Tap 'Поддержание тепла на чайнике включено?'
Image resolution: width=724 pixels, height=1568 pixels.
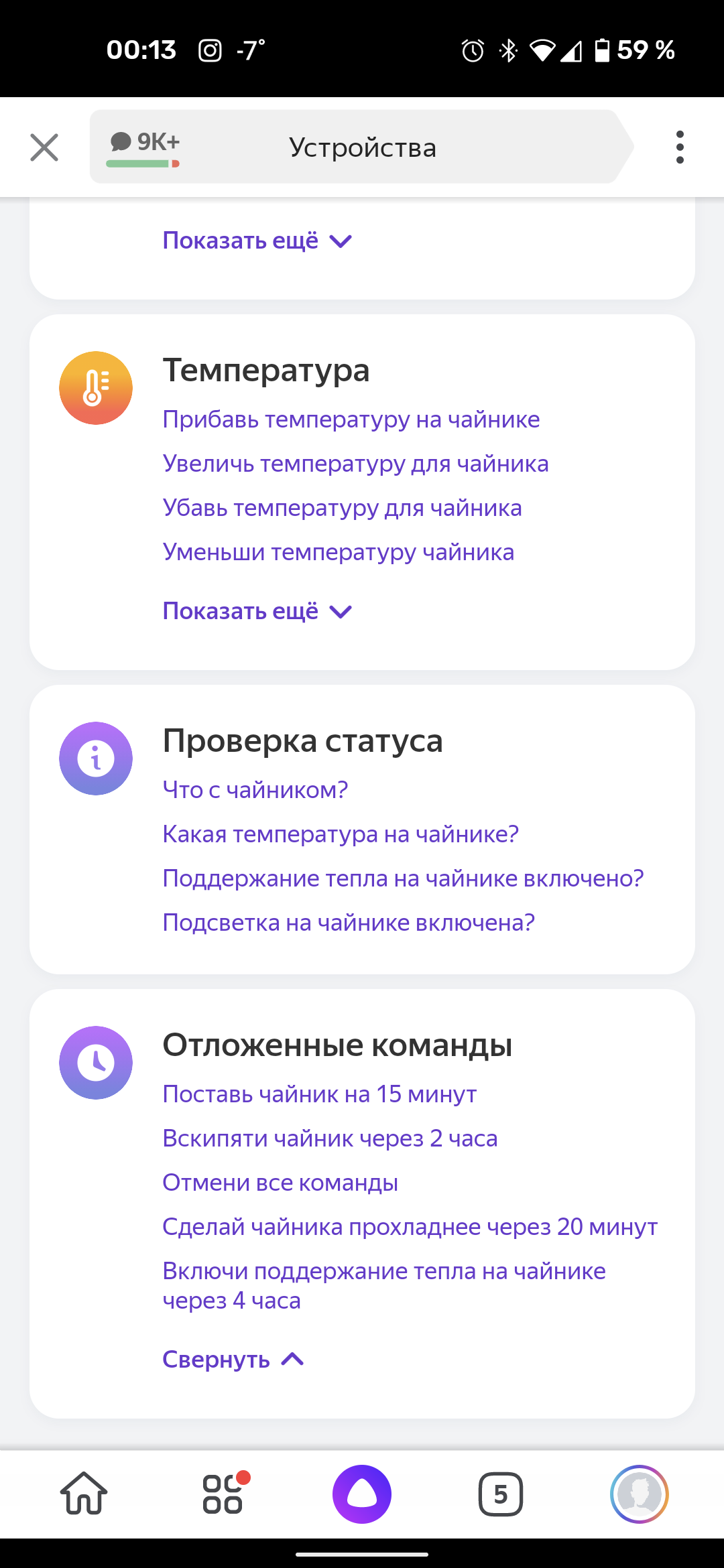point(403,878)
